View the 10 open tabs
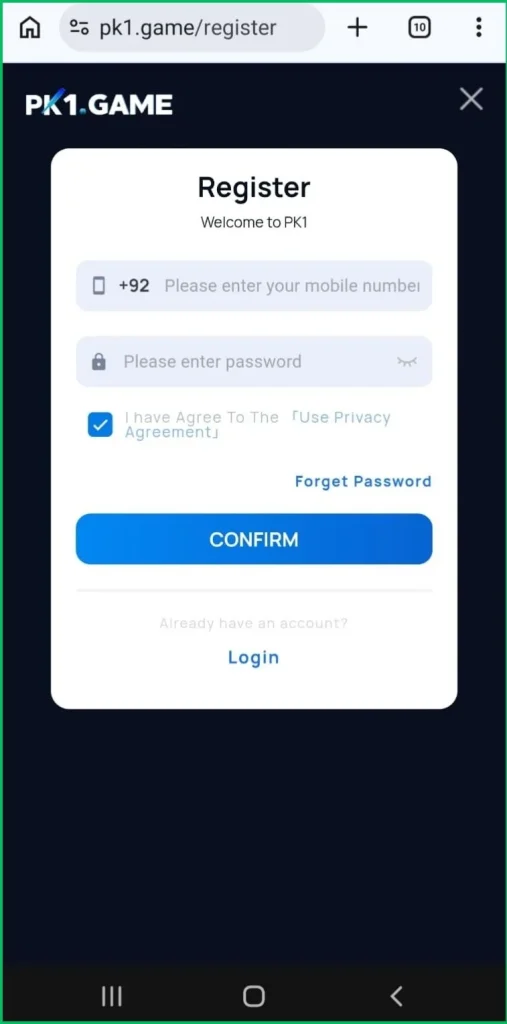This screenshot has width=507, height=1024. (419, 27)
